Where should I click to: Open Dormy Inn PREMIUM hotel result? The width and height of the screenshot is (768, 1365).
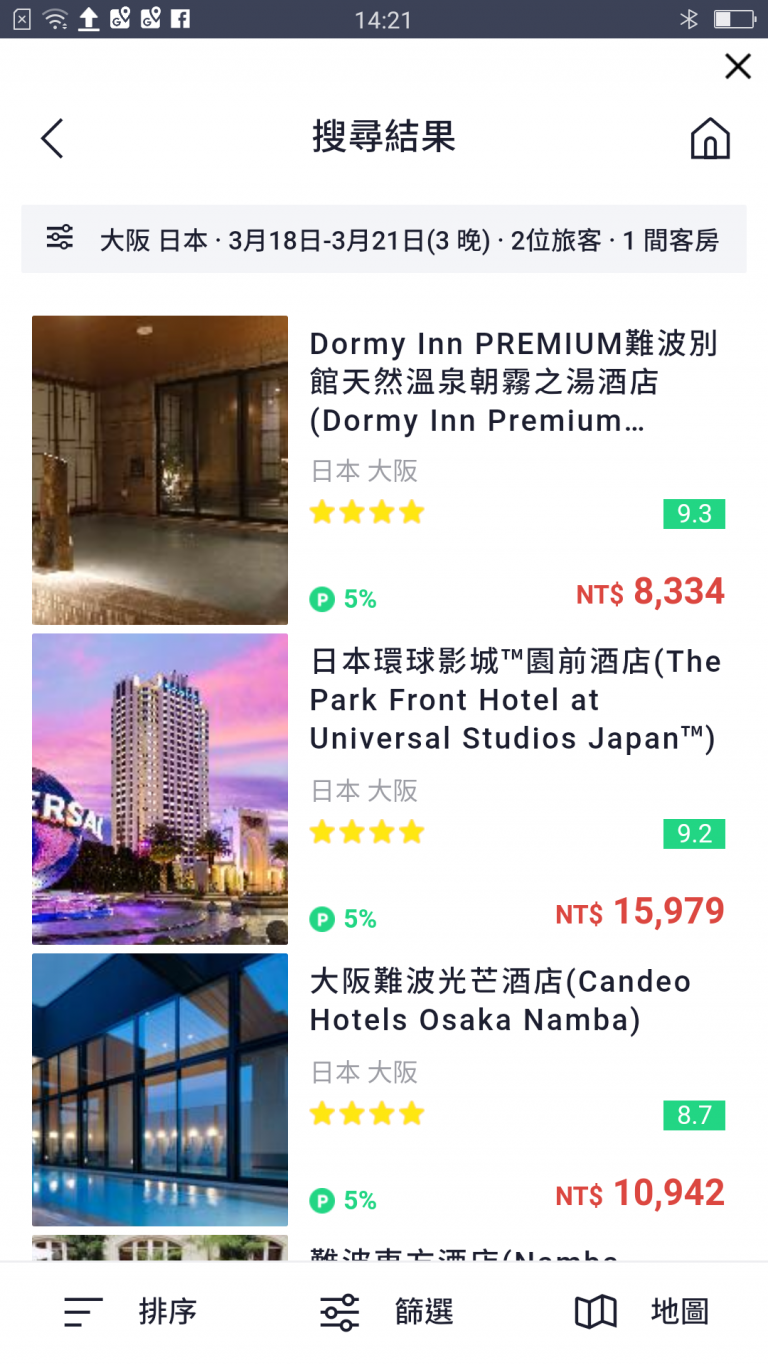[384, 470]
